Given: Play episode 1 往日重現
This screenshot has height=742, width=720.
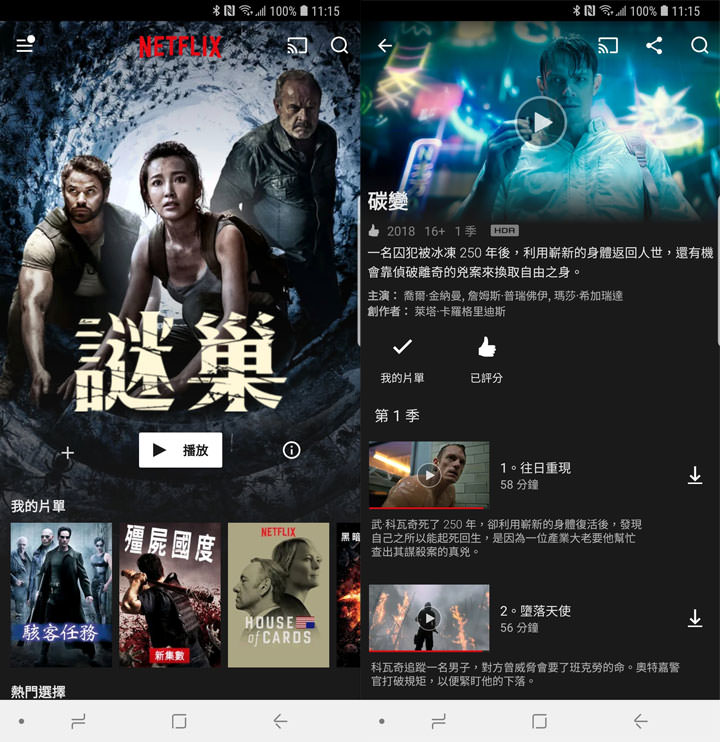Looking at the screenshot, I should pyautogui.click(x=429, y=475).
